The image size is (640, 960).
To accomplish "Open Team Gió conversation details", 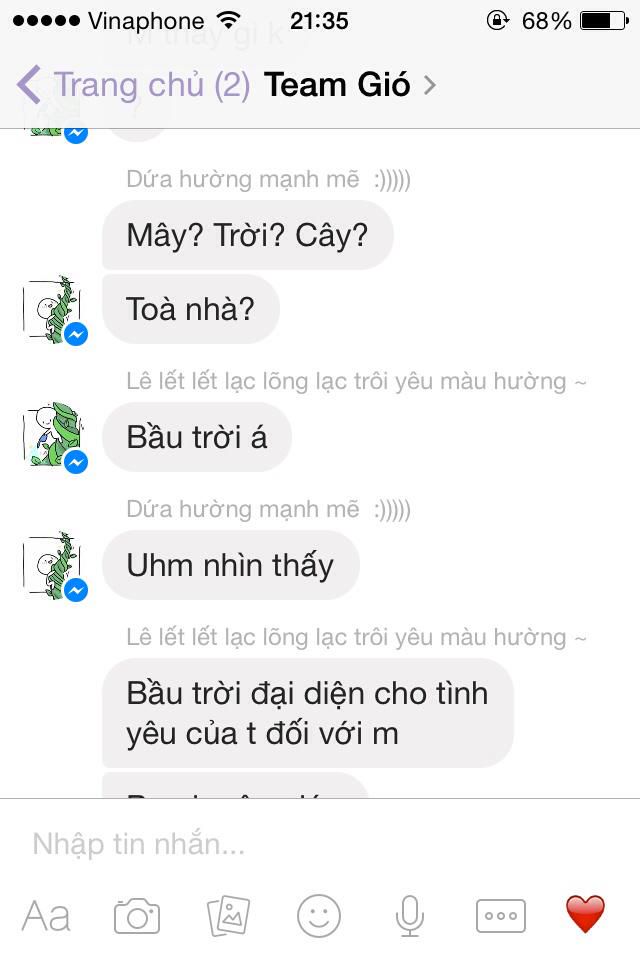I will point(350,85).
